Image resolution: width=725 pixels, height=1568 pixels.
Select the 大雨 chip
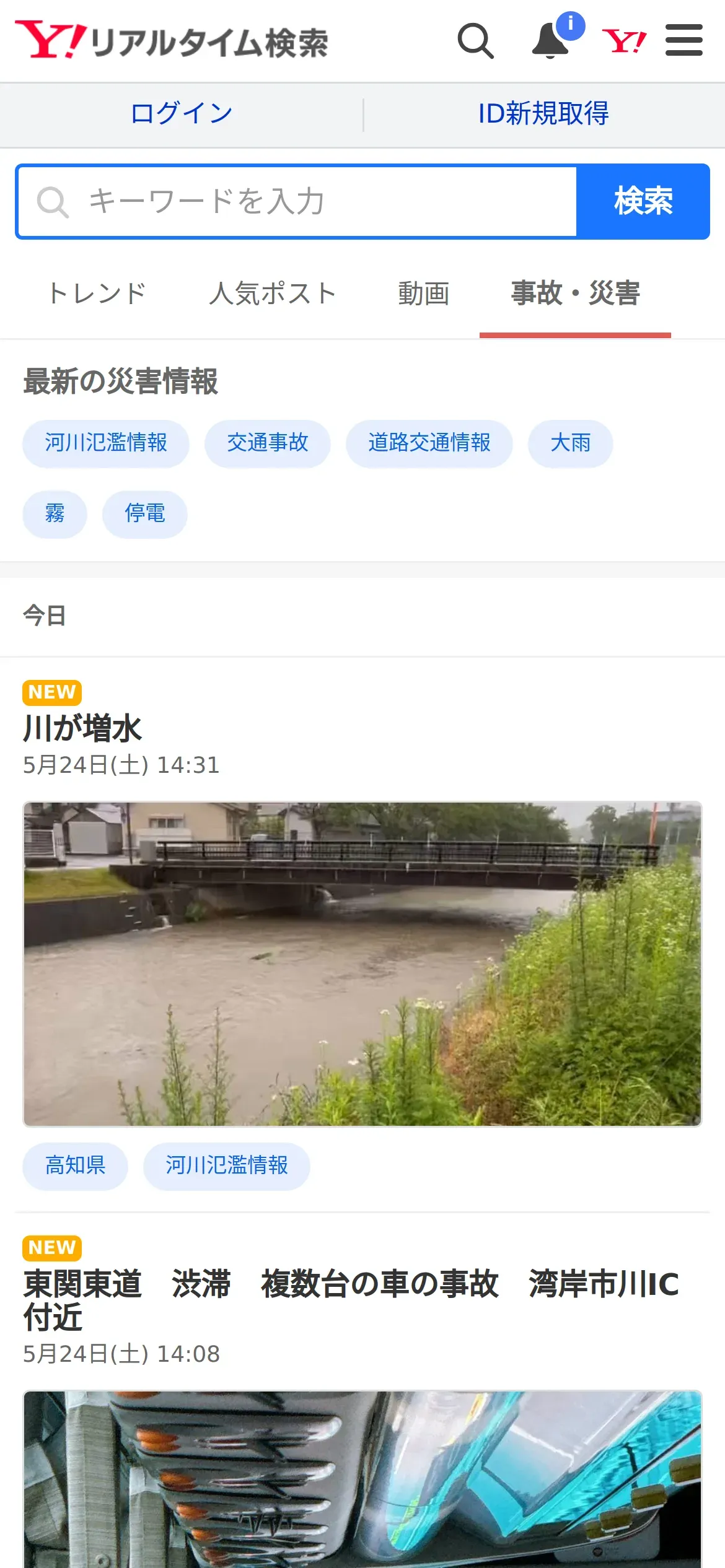(570, 443)
